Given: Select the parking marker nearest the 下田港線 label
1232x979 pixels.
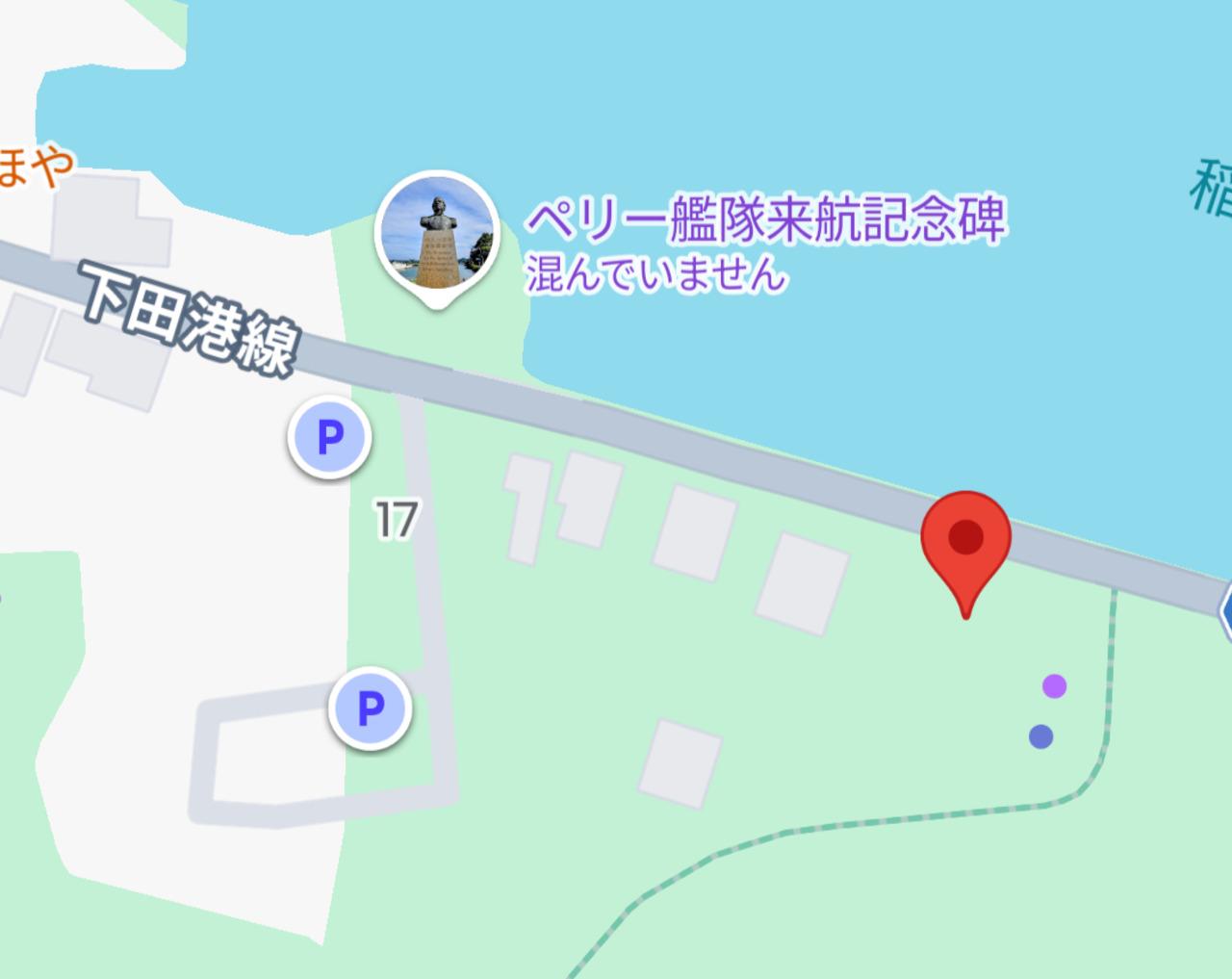Looking at the screenshot, I should click(x=330, y=440).
